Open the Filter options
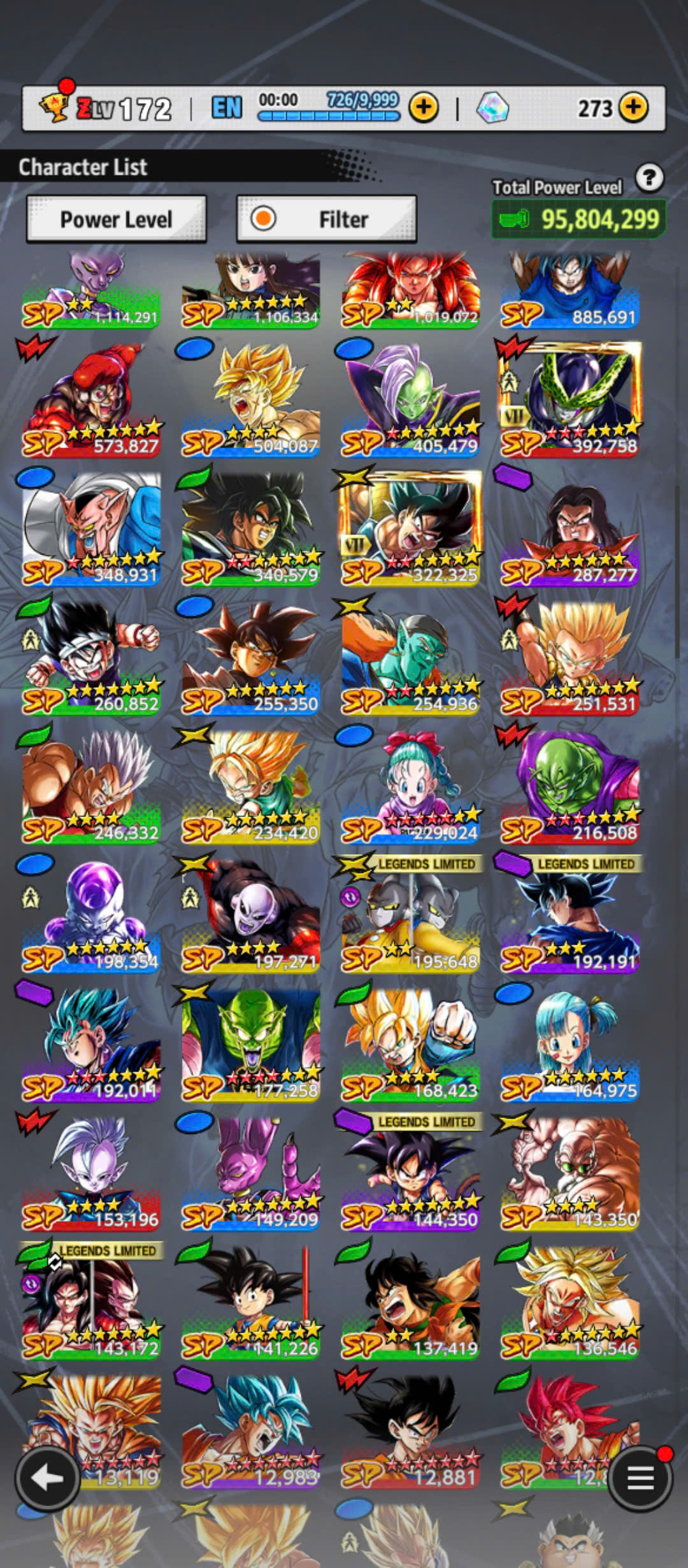This screenshot has width=688, height=1568. (x=327, y=219)
